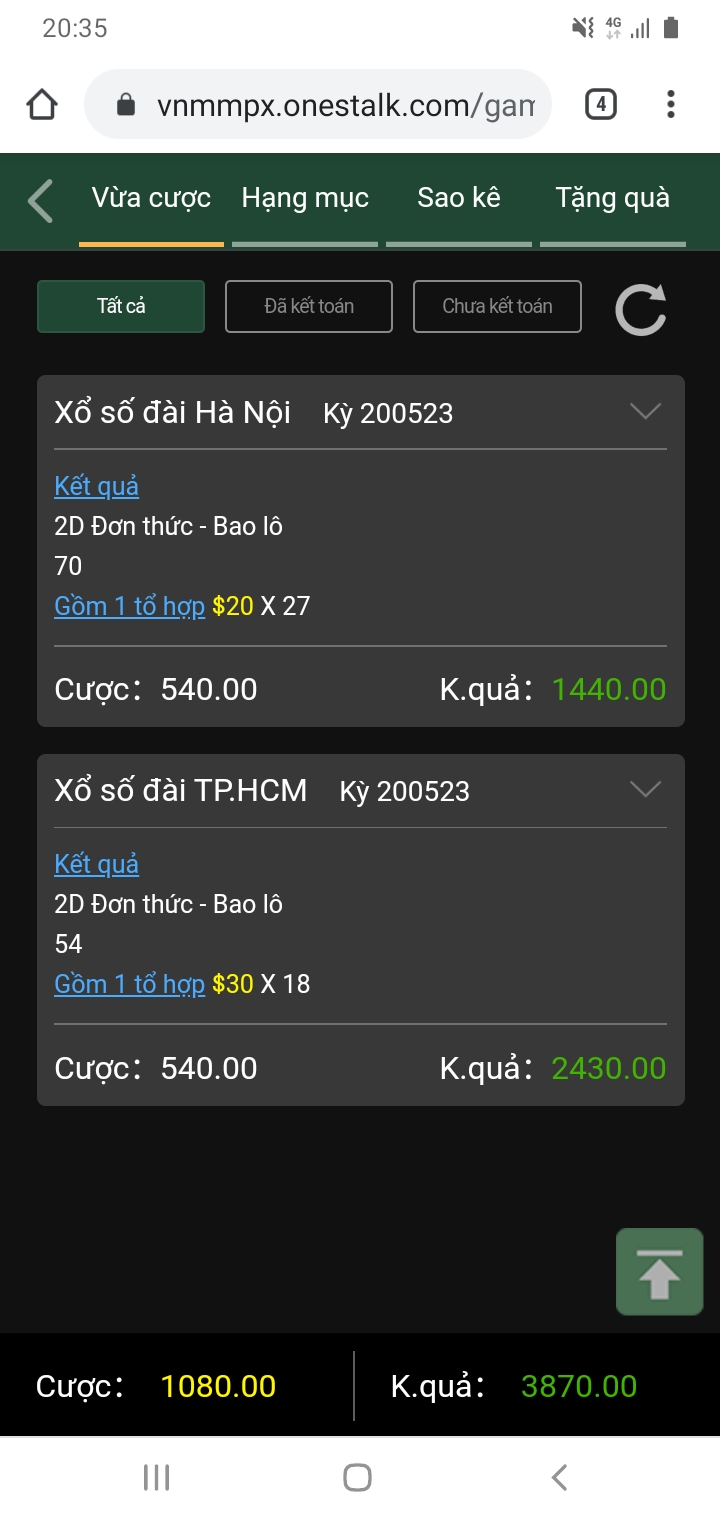
Task: Select the Vừa cược tab
Action: [x=151, y=199]
